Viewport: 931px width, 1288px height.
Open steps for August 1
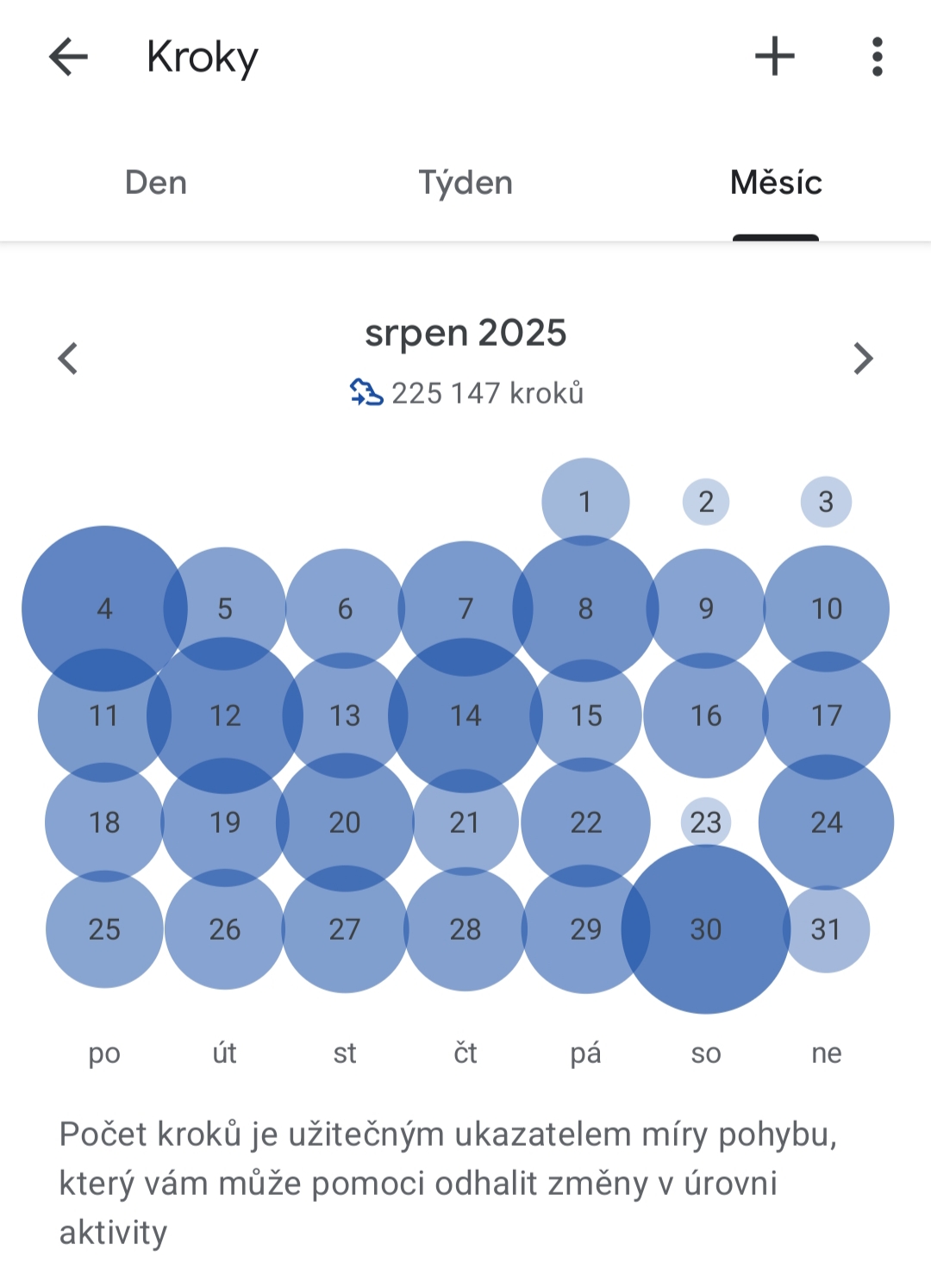pyautogui.click(x=585, y=501)
